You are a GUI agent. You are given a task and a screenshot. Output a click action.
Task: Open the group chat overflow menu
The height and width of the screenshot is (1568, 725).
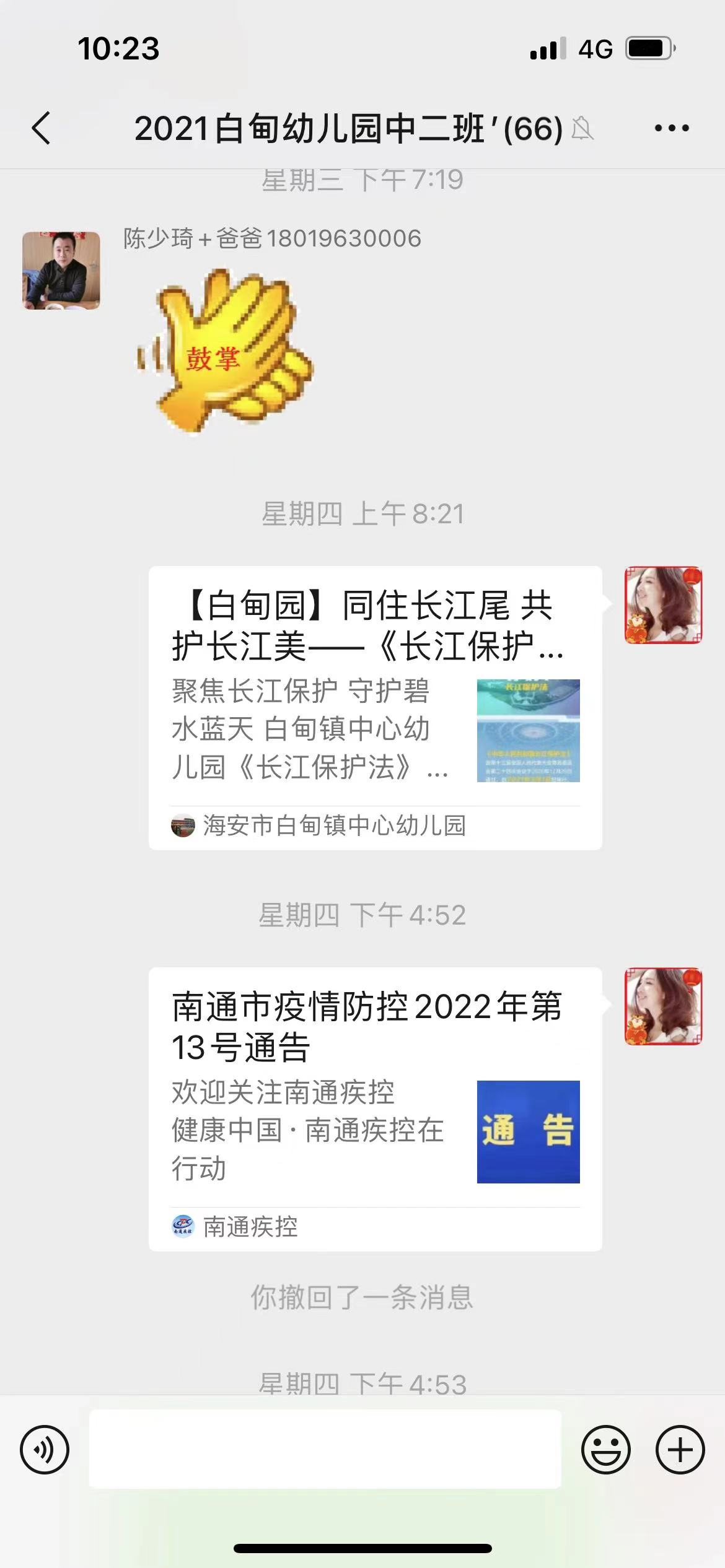coord(672,128)
